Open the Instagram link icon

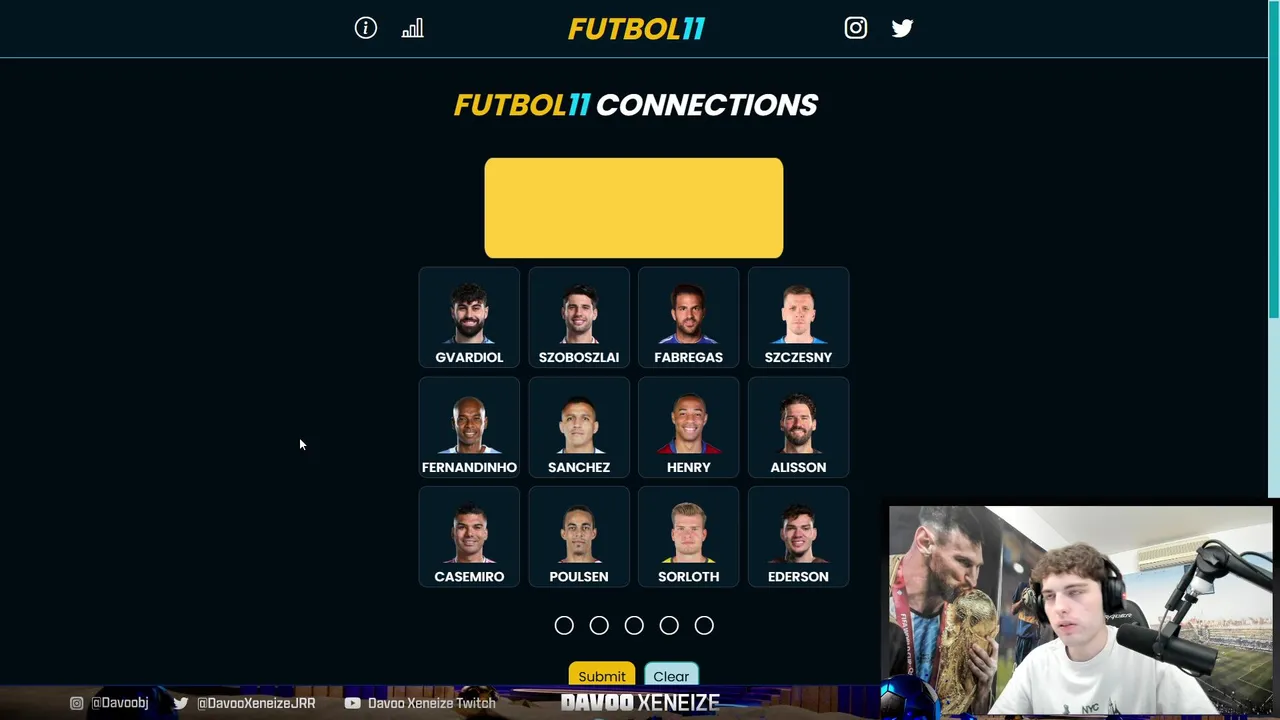(855, 28)
